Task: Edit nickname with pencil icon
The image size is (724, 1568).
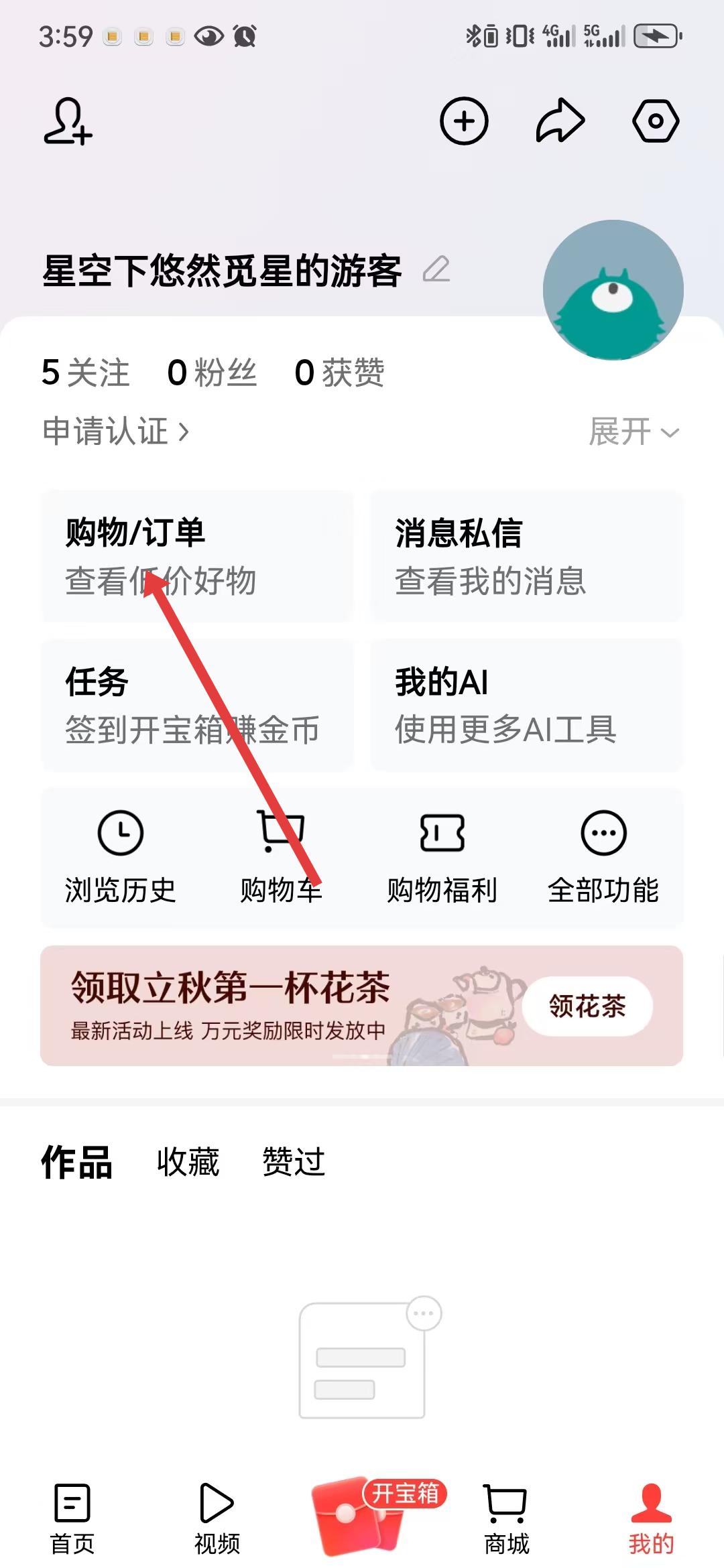Action: (x=436, y=269)
